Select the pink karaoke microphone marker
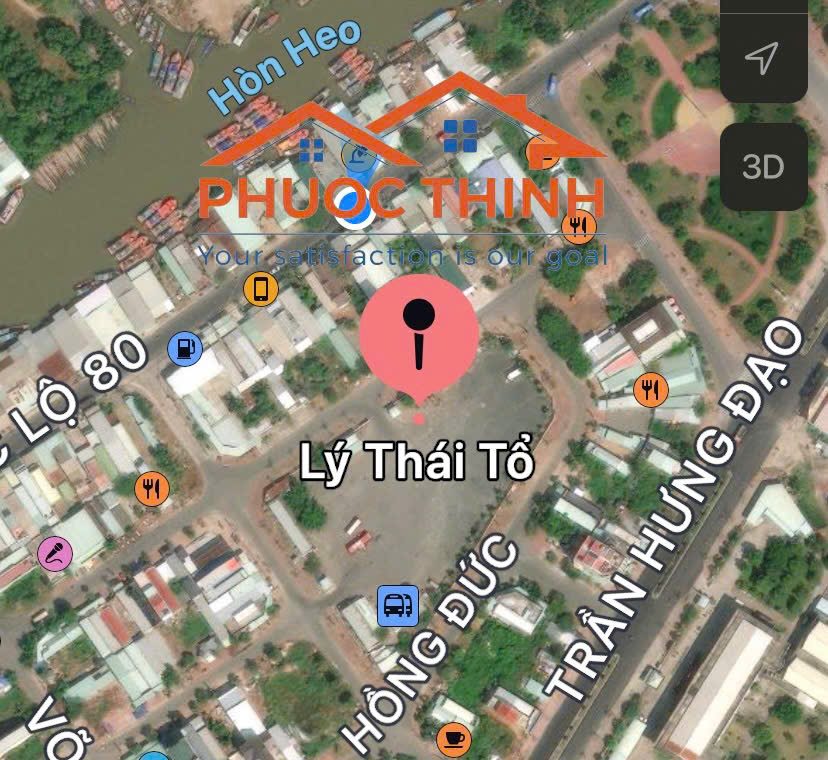This screenshot has height=760, width=828. (54, 553)
